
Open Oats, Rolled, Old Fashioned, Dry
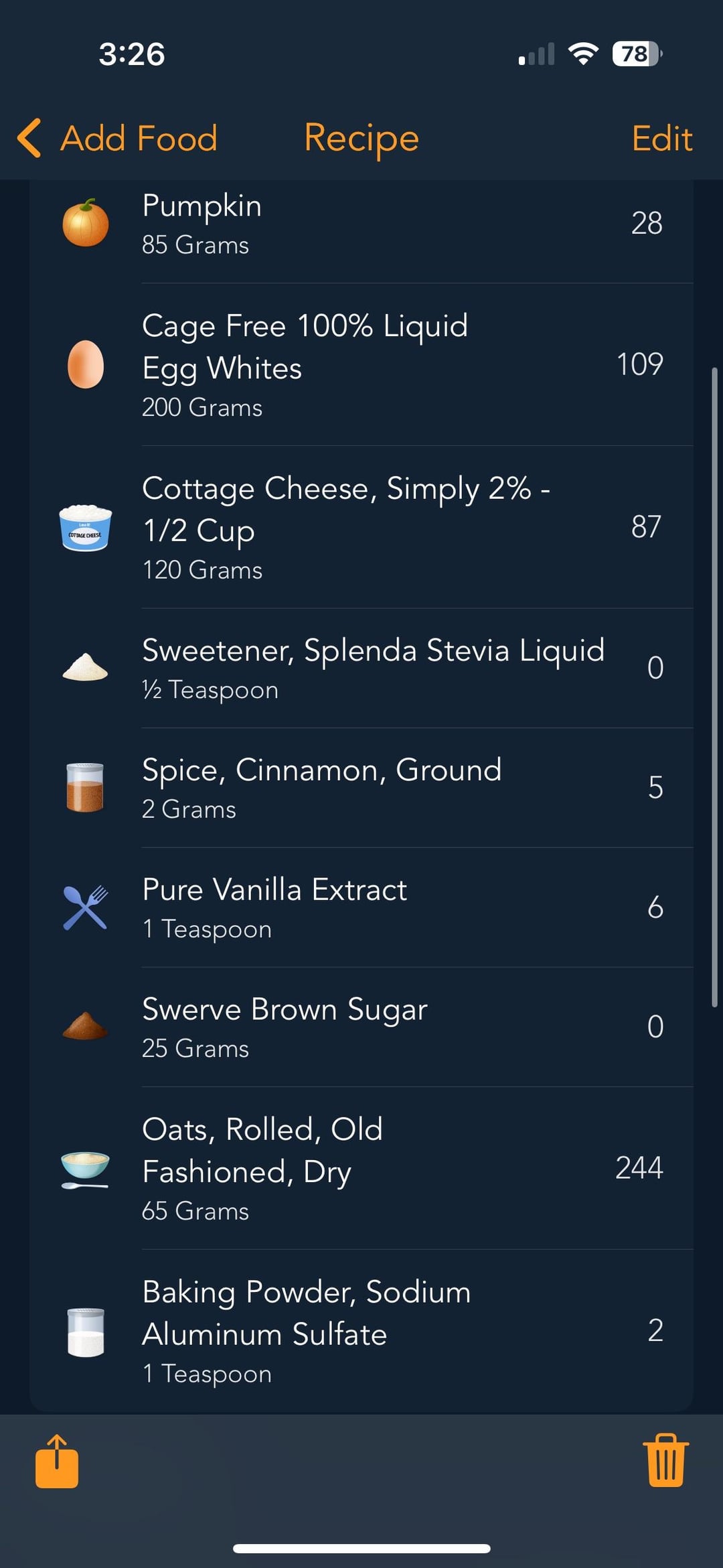361,1168
